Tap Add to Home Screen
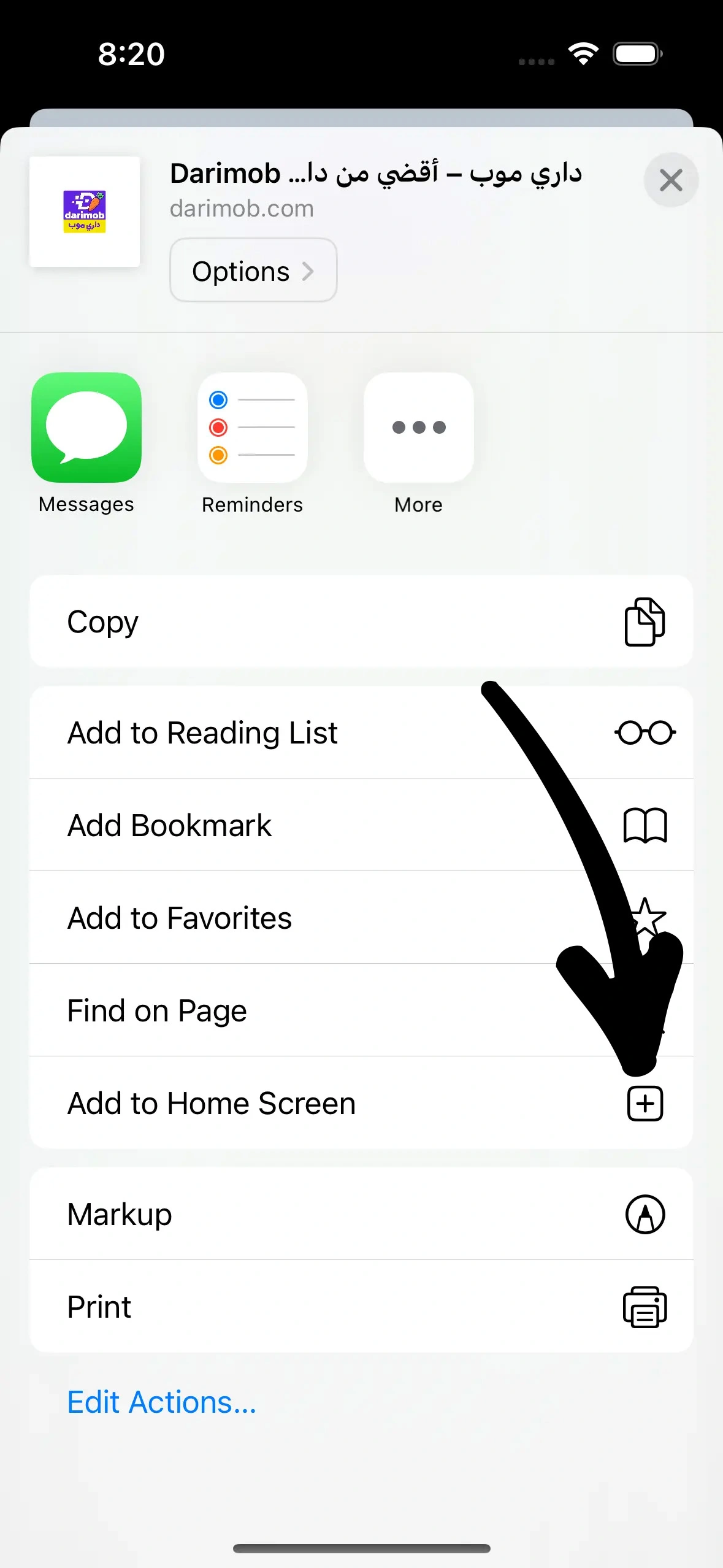The height and width of the screenshot is (1568, 723). click(x=361, y=1103)
